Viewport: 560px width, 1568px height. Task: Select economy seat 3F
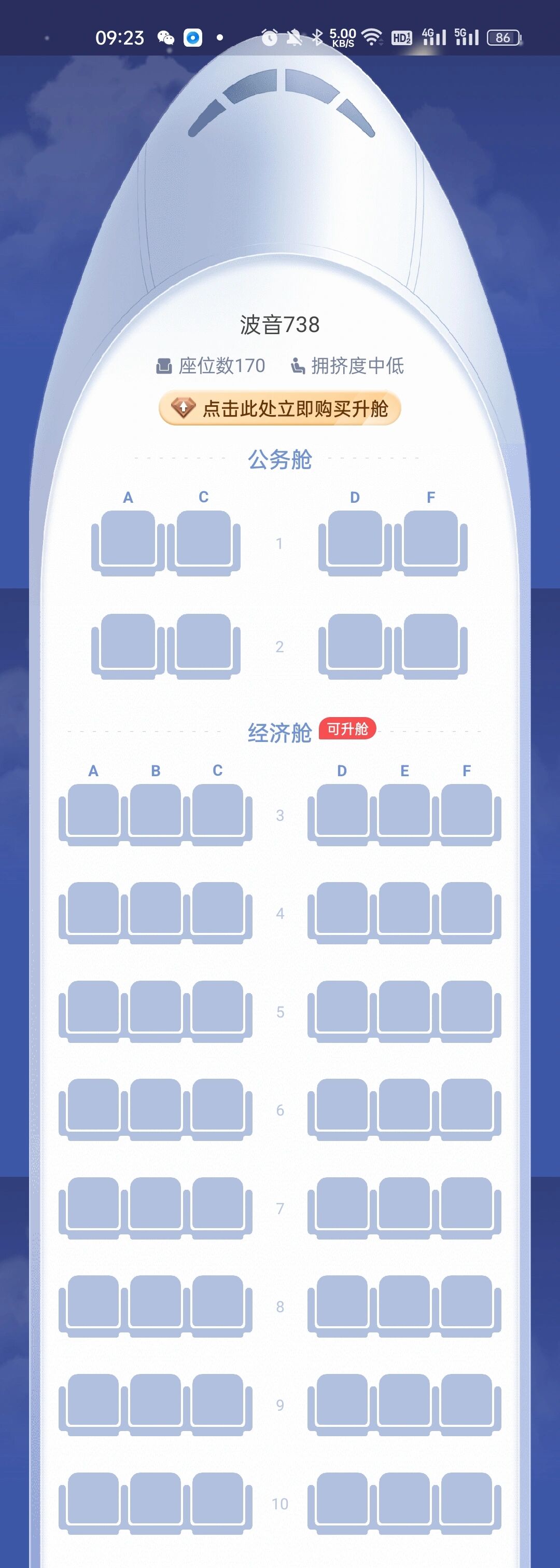(467, 813)
